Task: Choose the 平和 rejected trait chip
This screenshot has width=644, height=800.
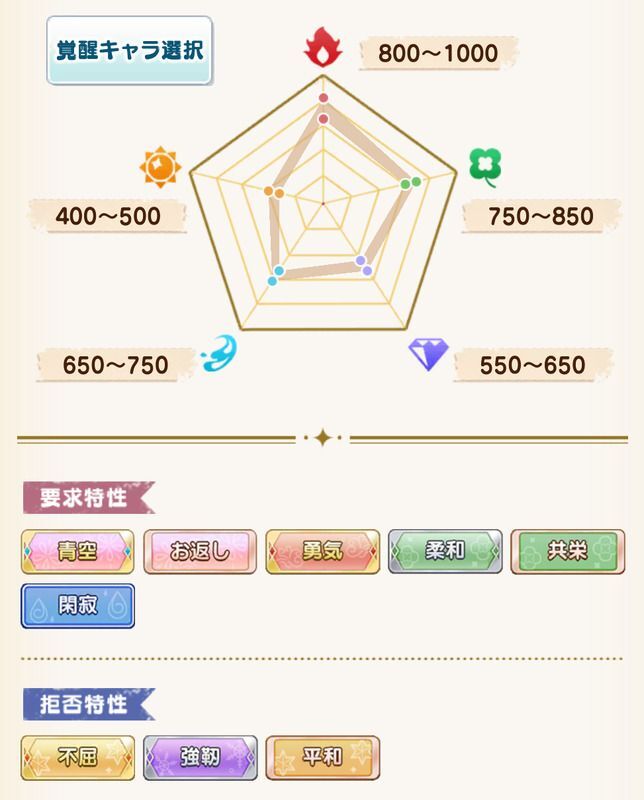Action: [322, 758]
